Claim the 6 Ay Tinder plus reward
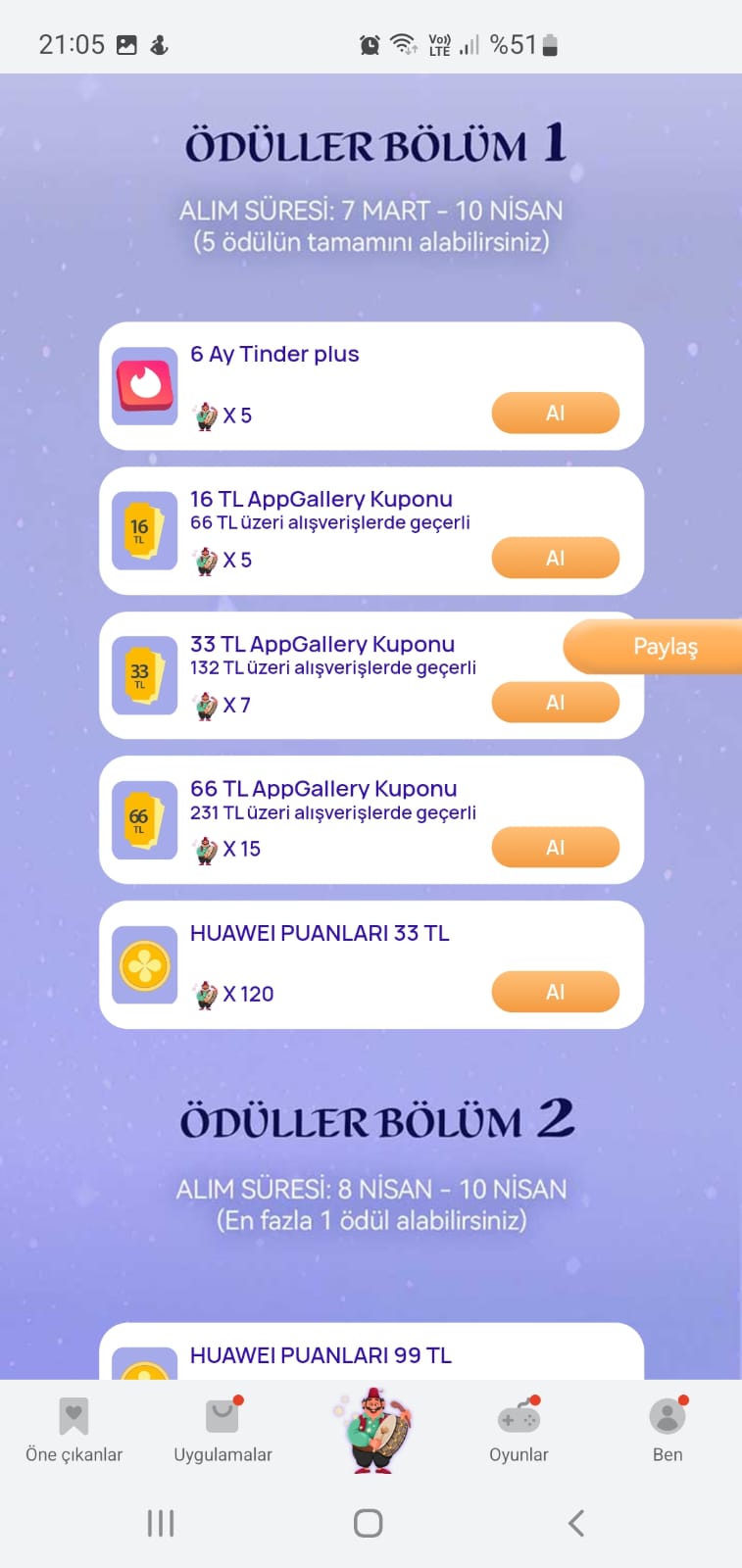742x1568 pixels. (555, 413)
